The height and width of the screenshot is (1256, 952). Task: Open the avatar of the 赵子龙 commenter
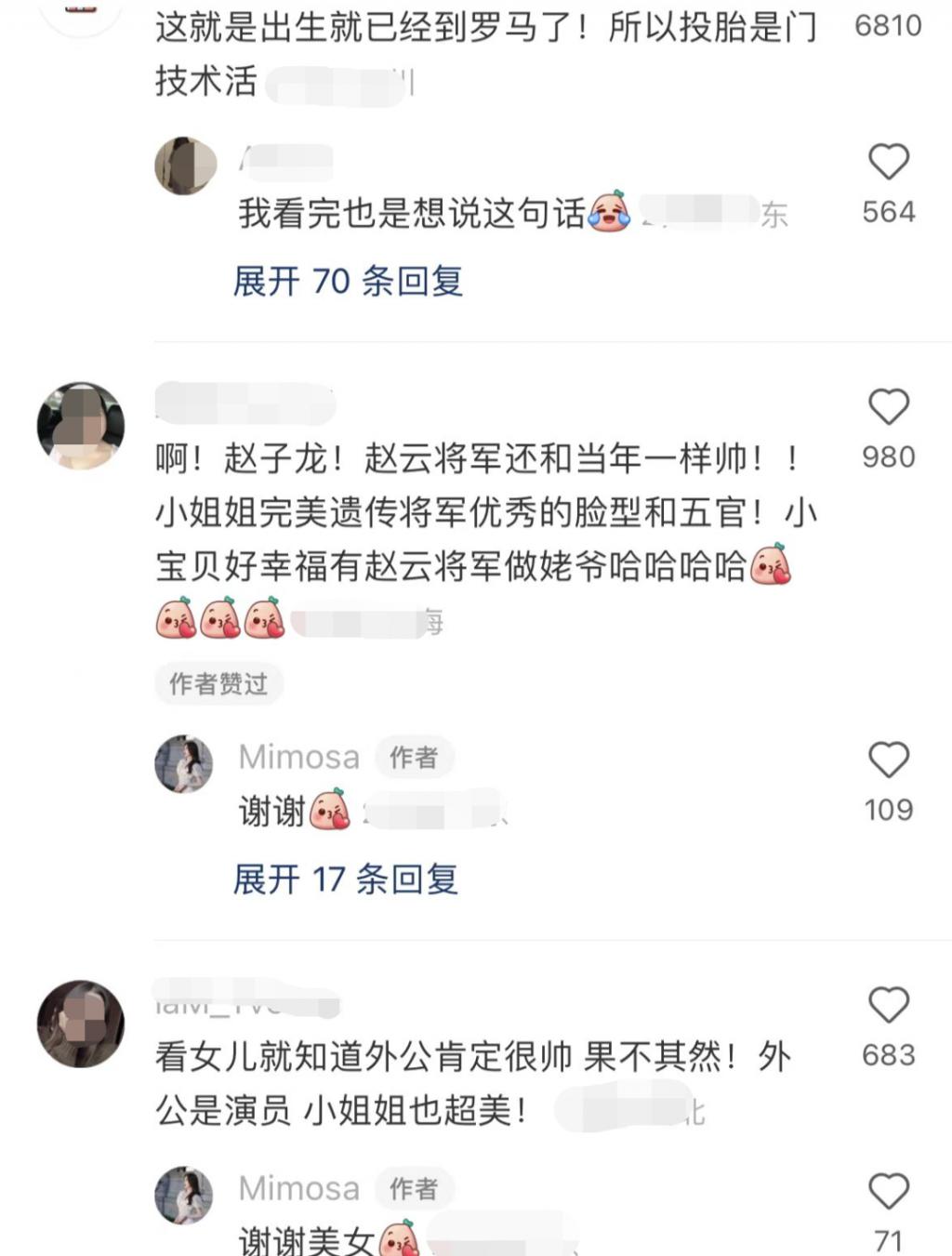click(x=81, y=426)
